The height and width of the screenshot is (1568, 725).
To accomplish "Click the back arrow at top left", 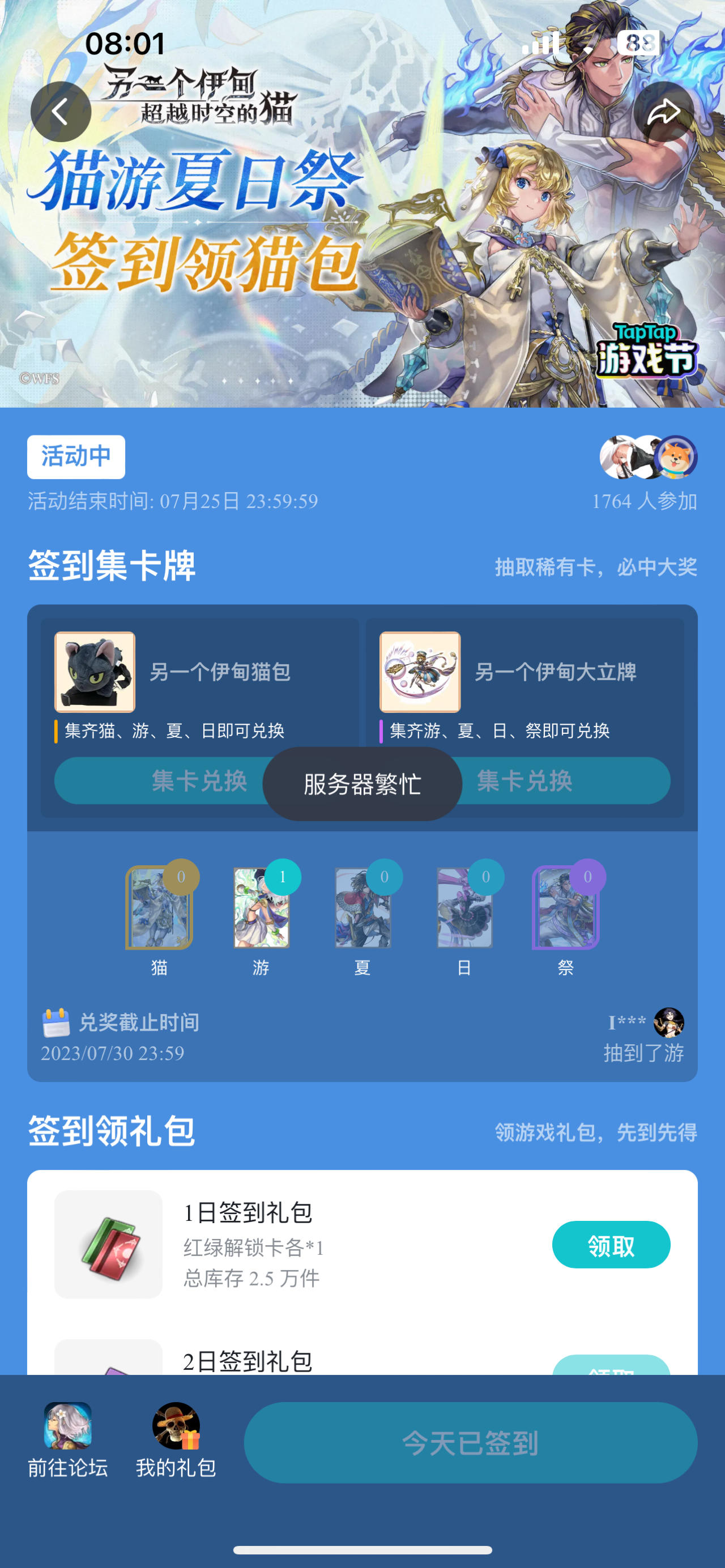I will 62,112.
